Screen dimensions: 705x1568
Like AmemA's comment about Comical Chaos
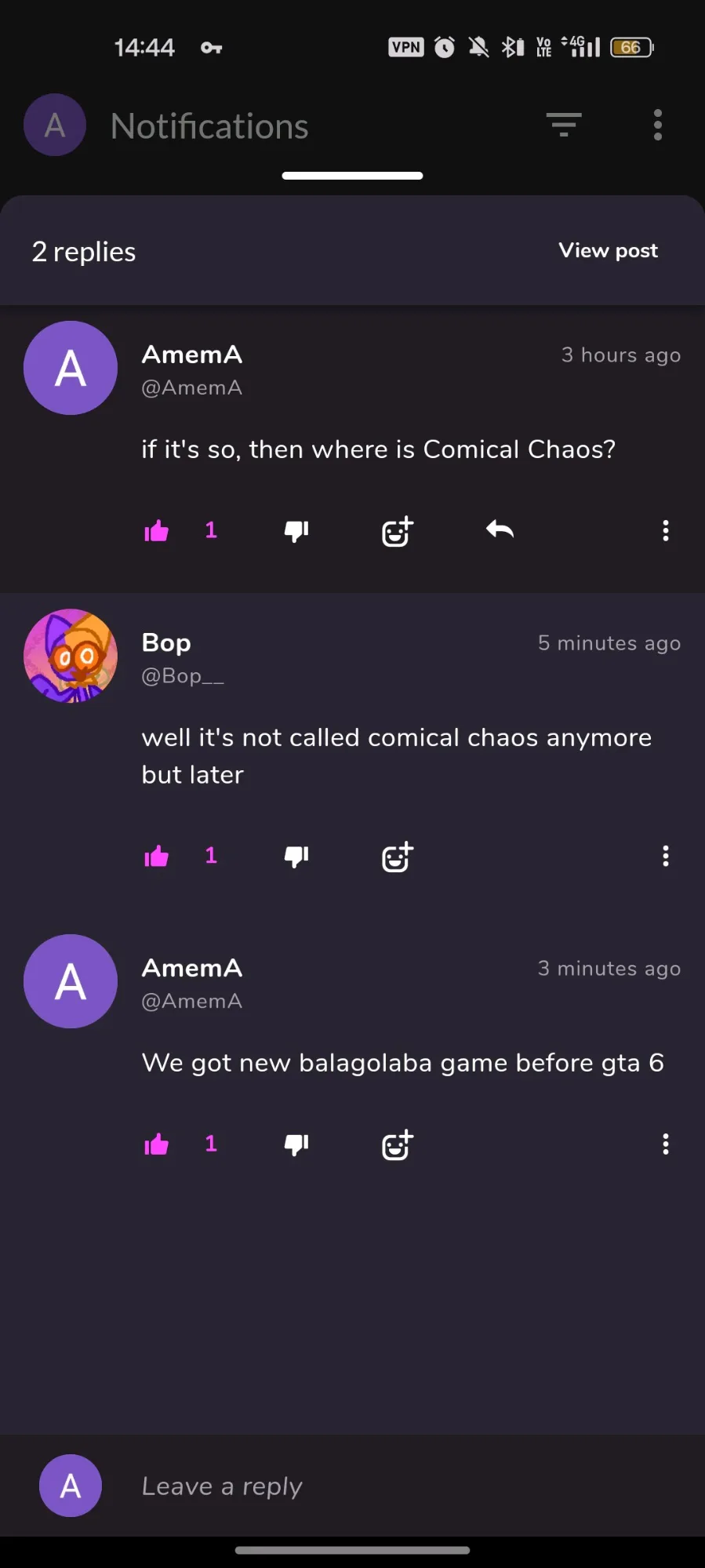157,531
